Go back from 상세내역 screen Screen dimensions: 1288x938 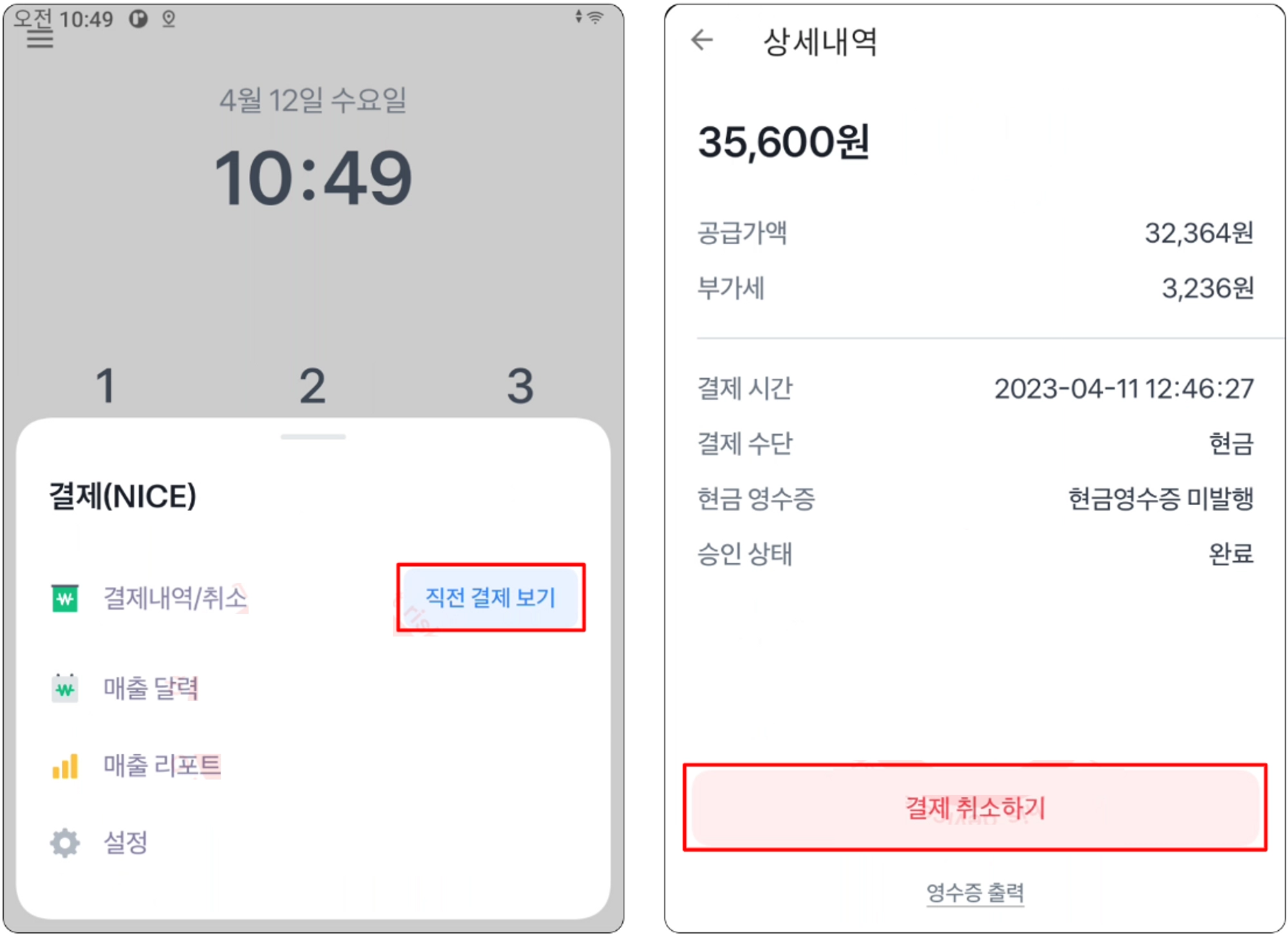pyautogui.click(x=702, y=41)
